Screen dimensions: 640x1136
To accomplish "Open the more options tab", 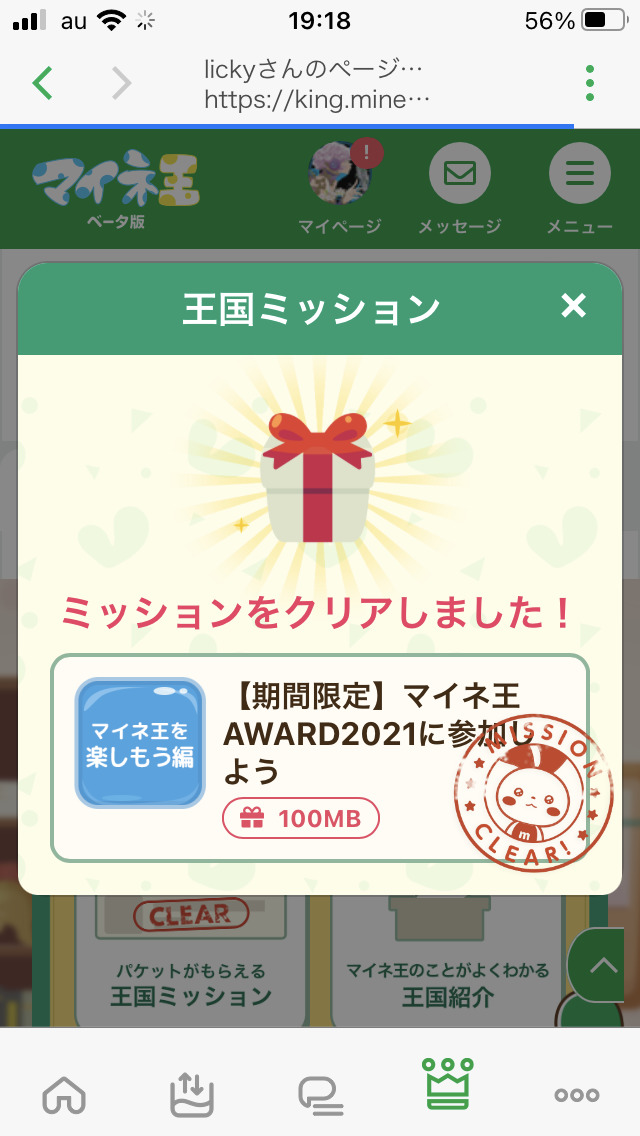I will 577,1095.
